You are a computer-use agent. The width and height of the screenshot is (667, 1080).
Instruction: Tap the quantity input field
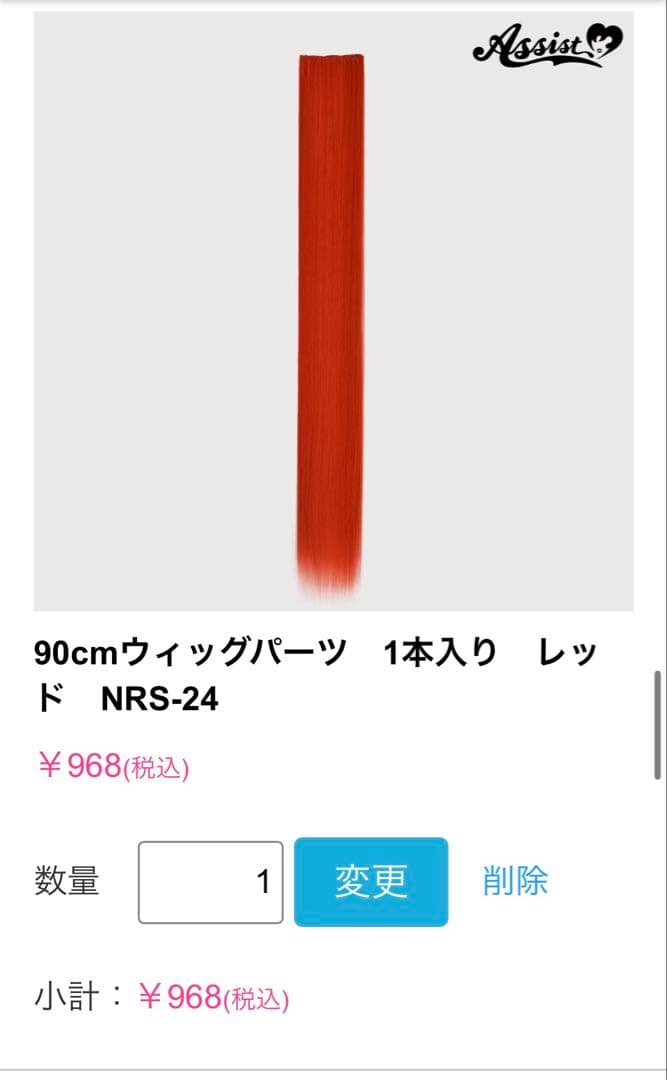[x=211, y=882]
